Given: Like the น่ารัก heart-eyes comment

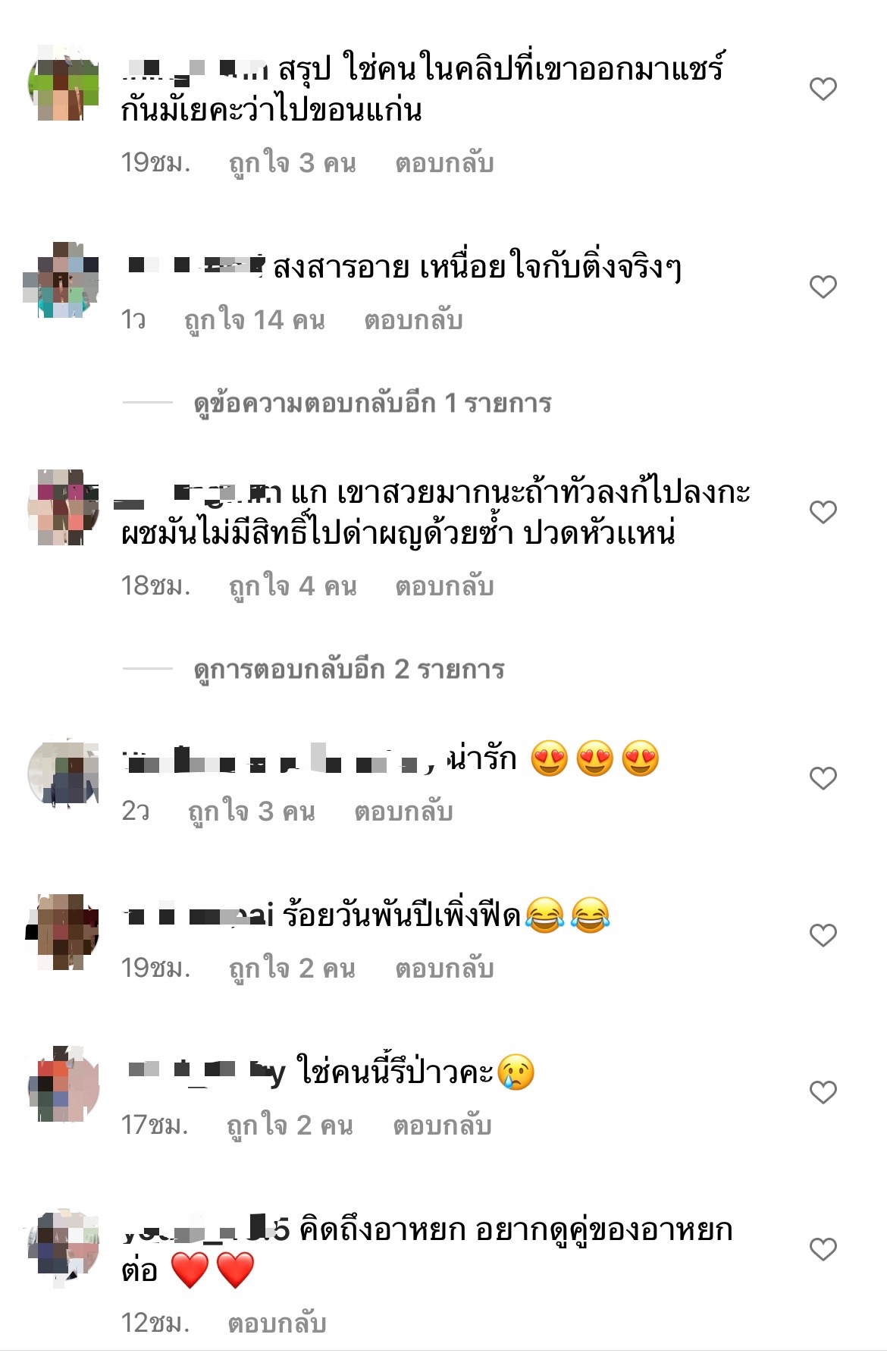Looking at the screenshot, I should [823, 778].
